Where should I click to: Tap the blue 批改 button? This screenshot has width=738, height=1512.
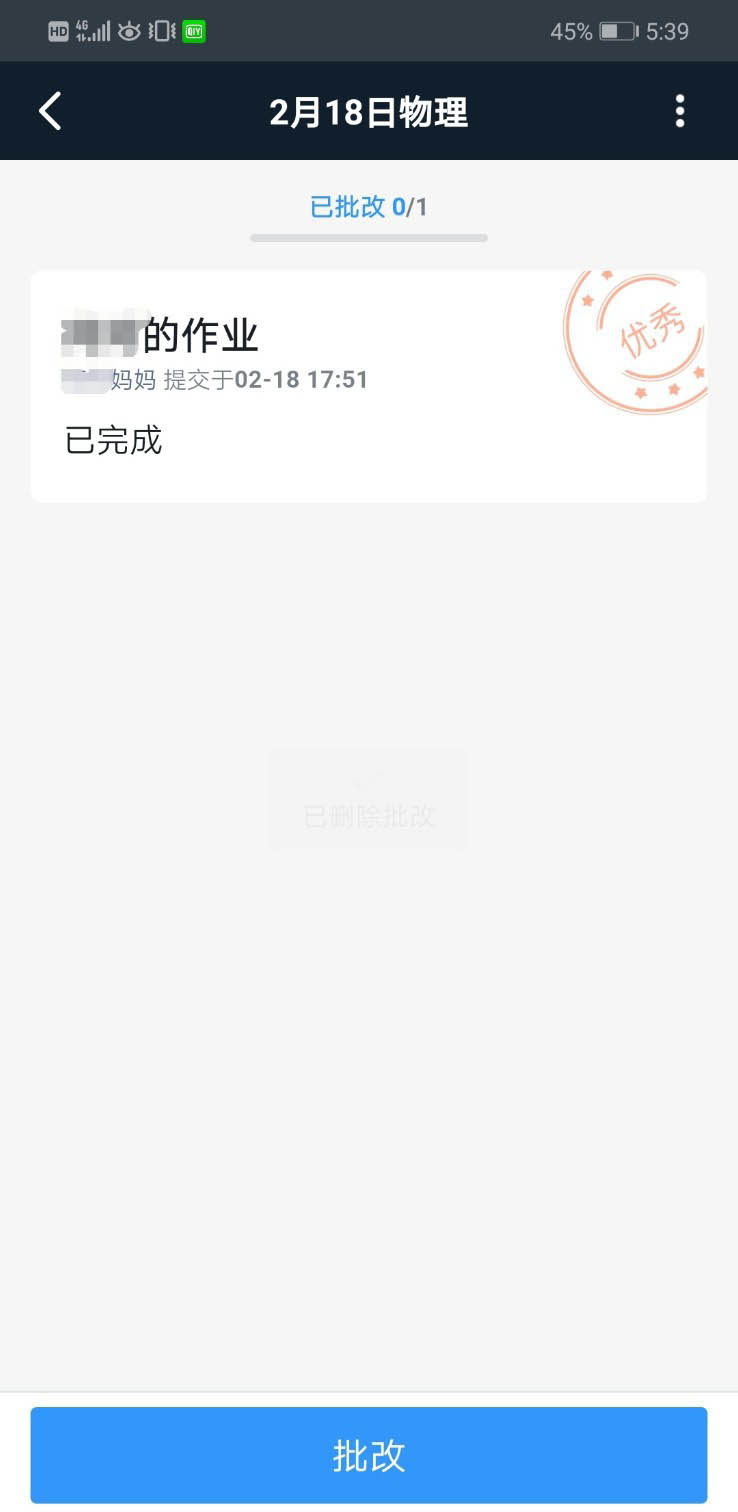pos(368,1455)
